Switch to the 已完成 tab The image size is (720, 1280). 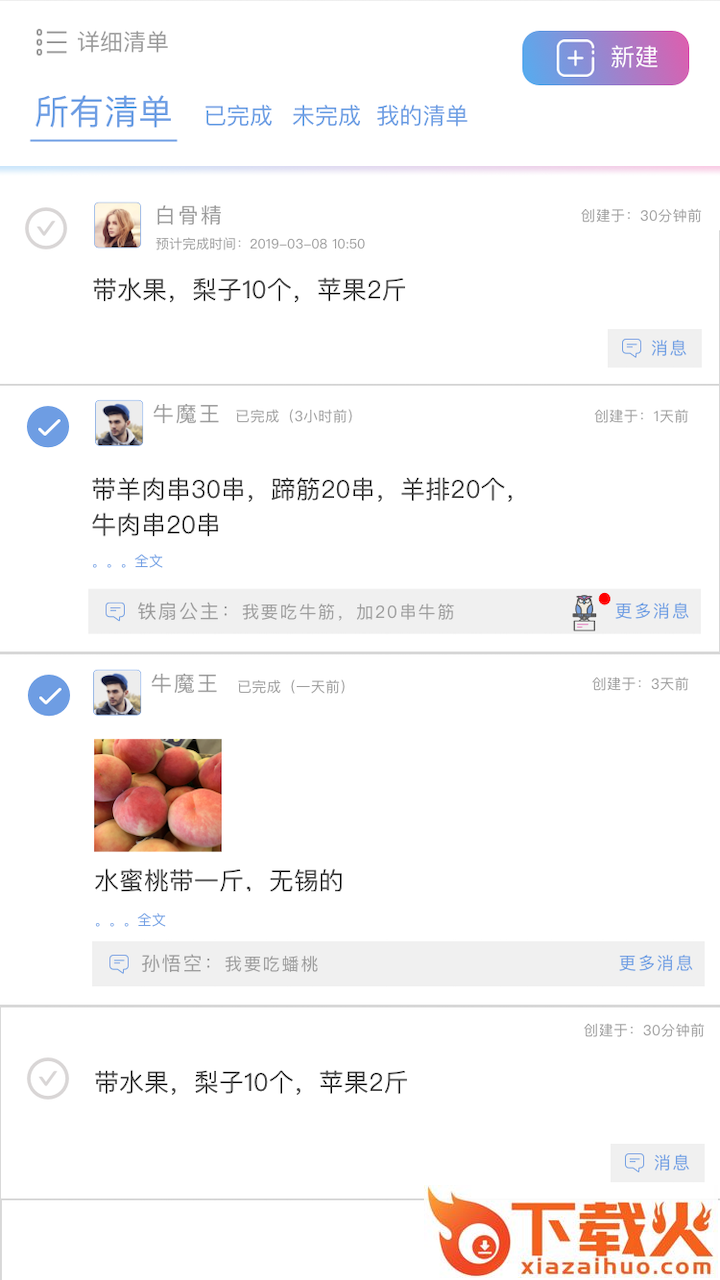[238, 116]
